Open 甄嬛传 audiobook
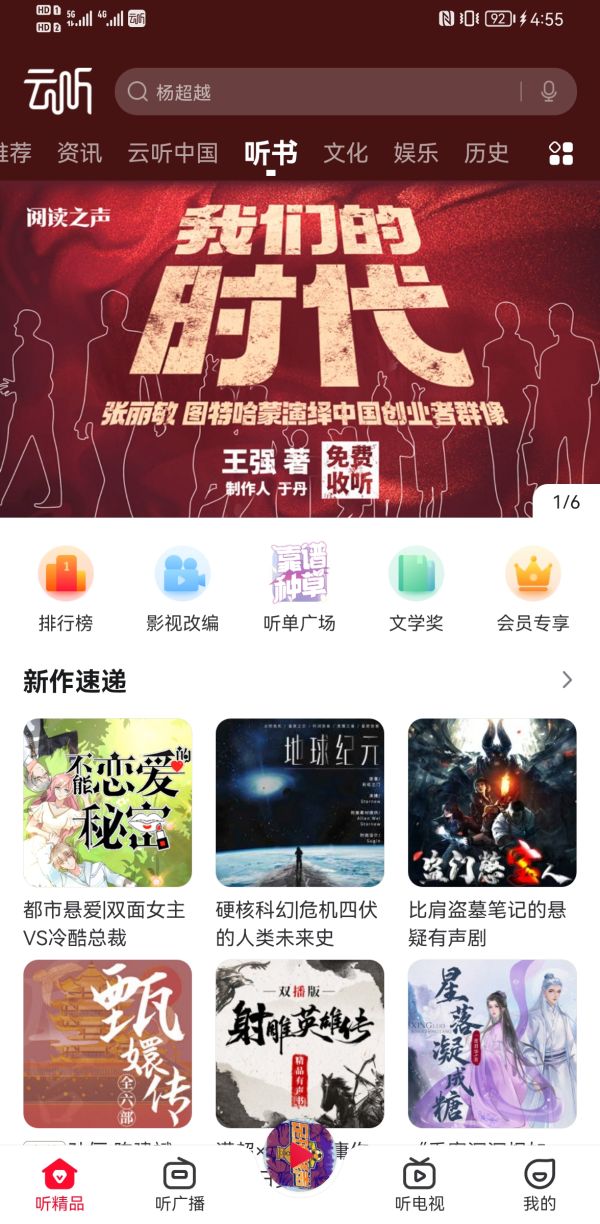This screenshot has width=600, height=1224. point(108,1043)
